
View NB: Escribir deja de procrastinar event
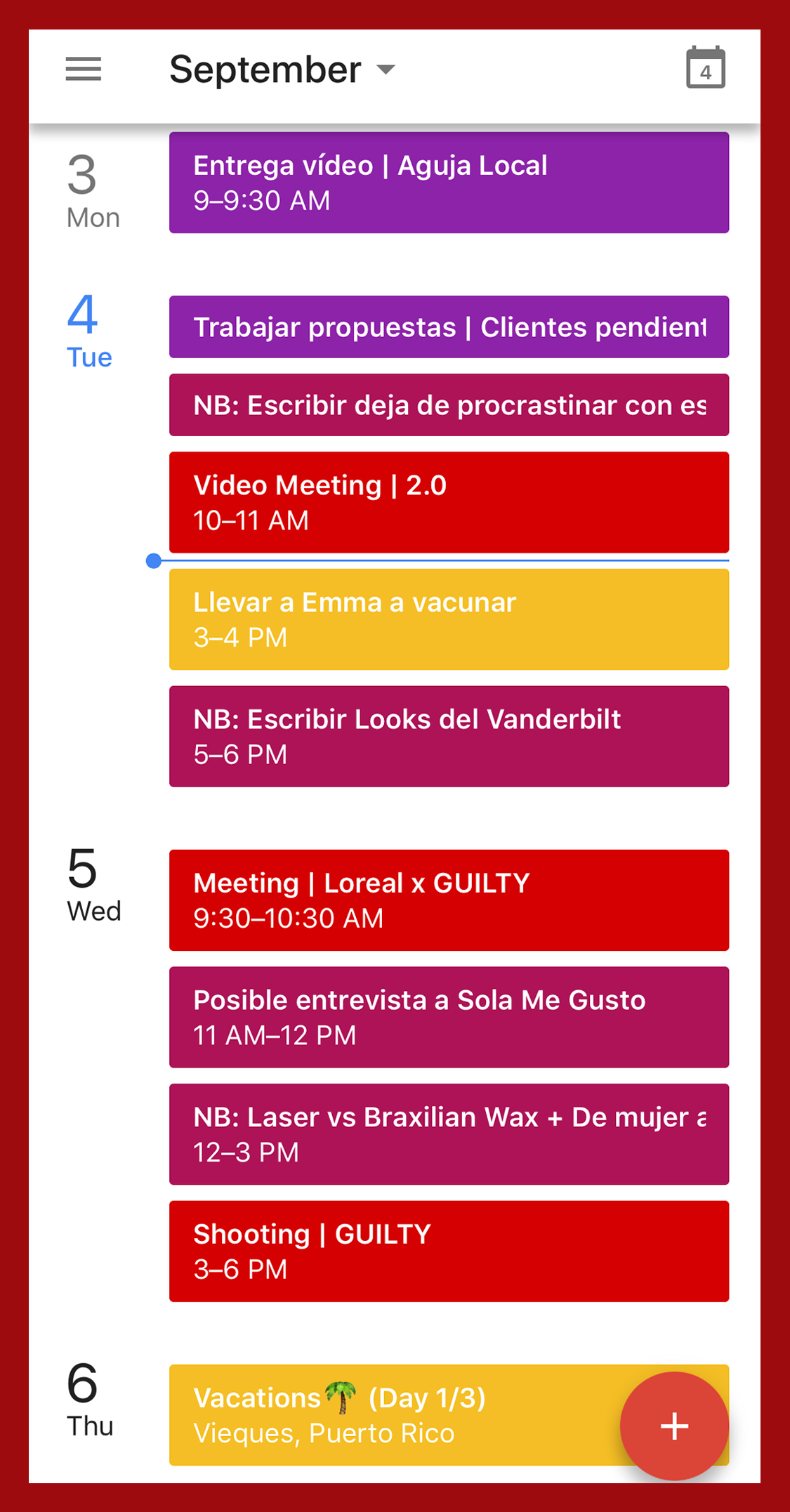(x=449, y=405)
